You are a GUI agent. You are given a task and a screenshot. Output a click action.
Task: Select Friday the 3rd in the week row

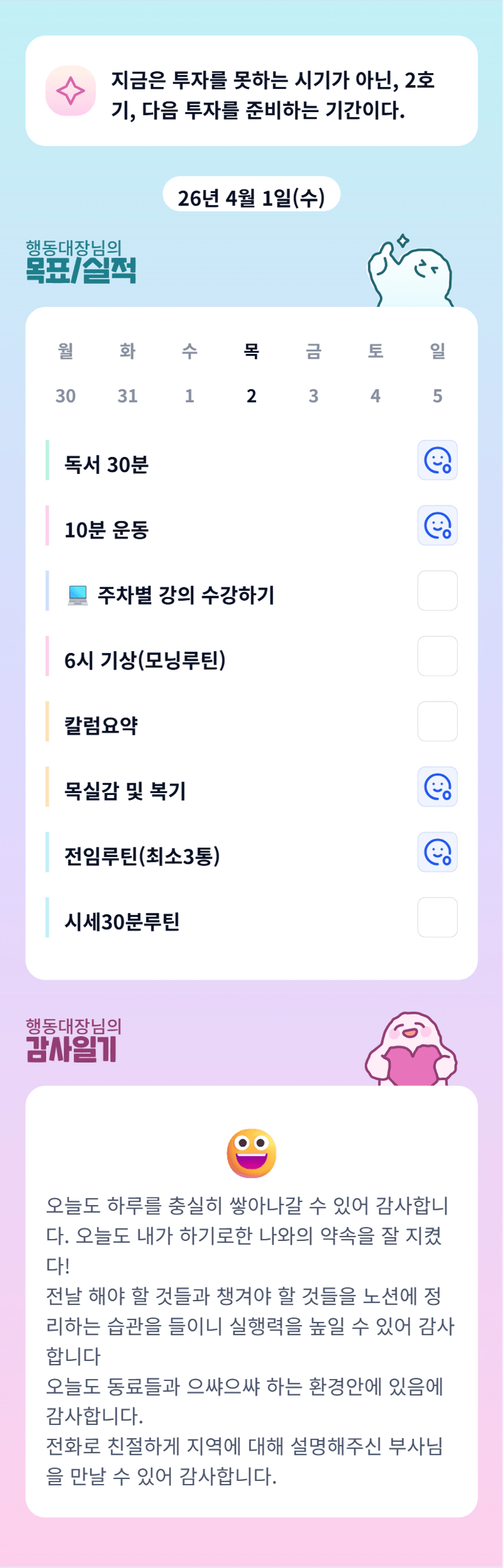coord(313,395)
